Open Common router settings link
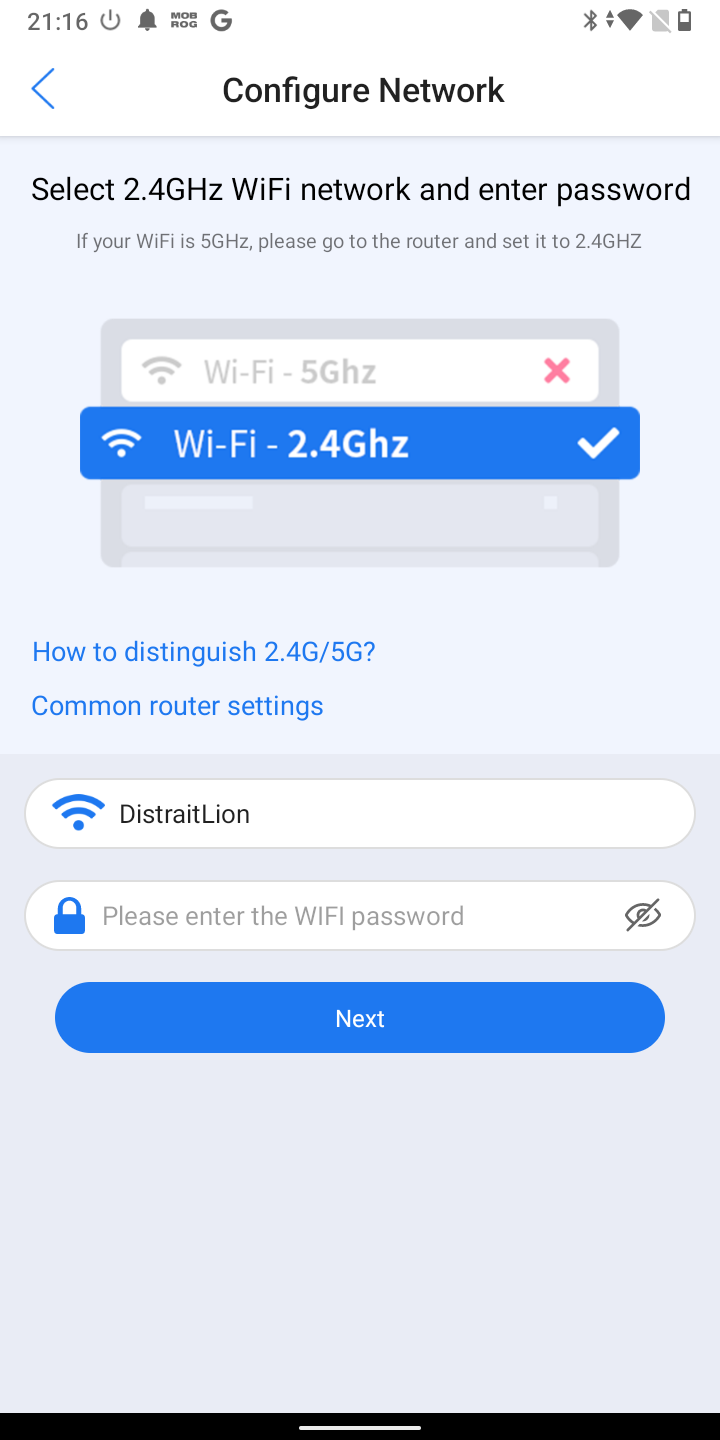Image resolution: width=720 pixels, height=1440 pixels. (x=177, y=706)
